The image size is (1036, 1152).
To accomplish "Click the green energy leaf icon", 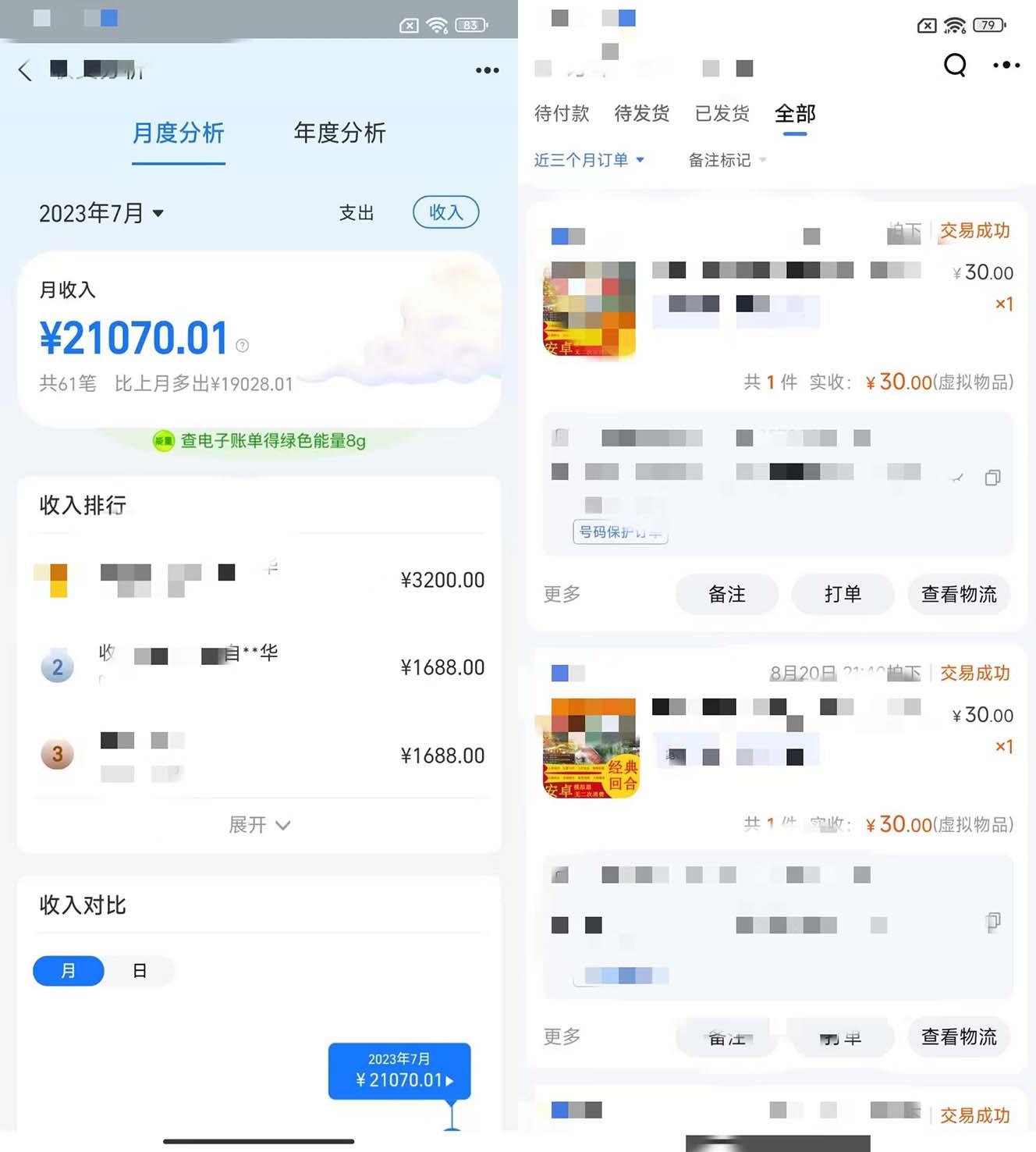I will [x=165, y=441].
